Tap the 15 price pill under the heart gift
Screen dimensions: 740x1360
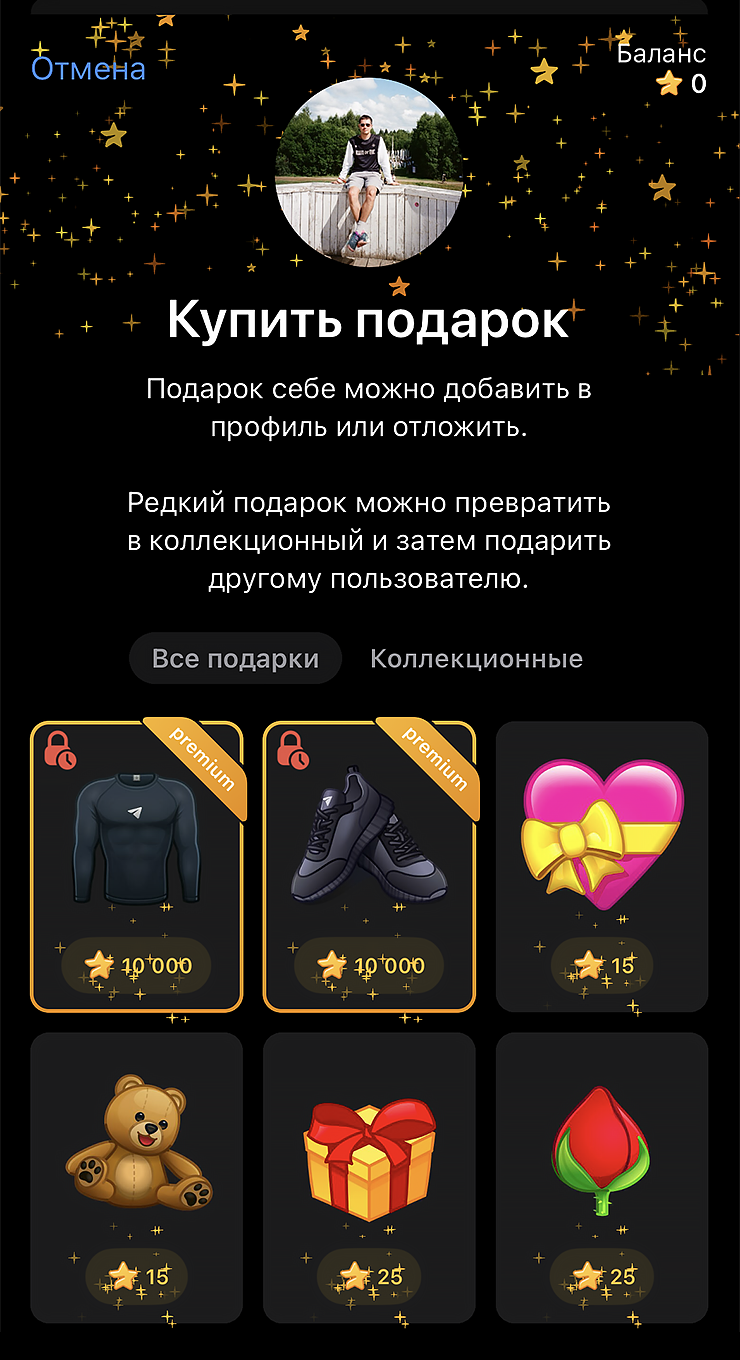click(601, 967)
